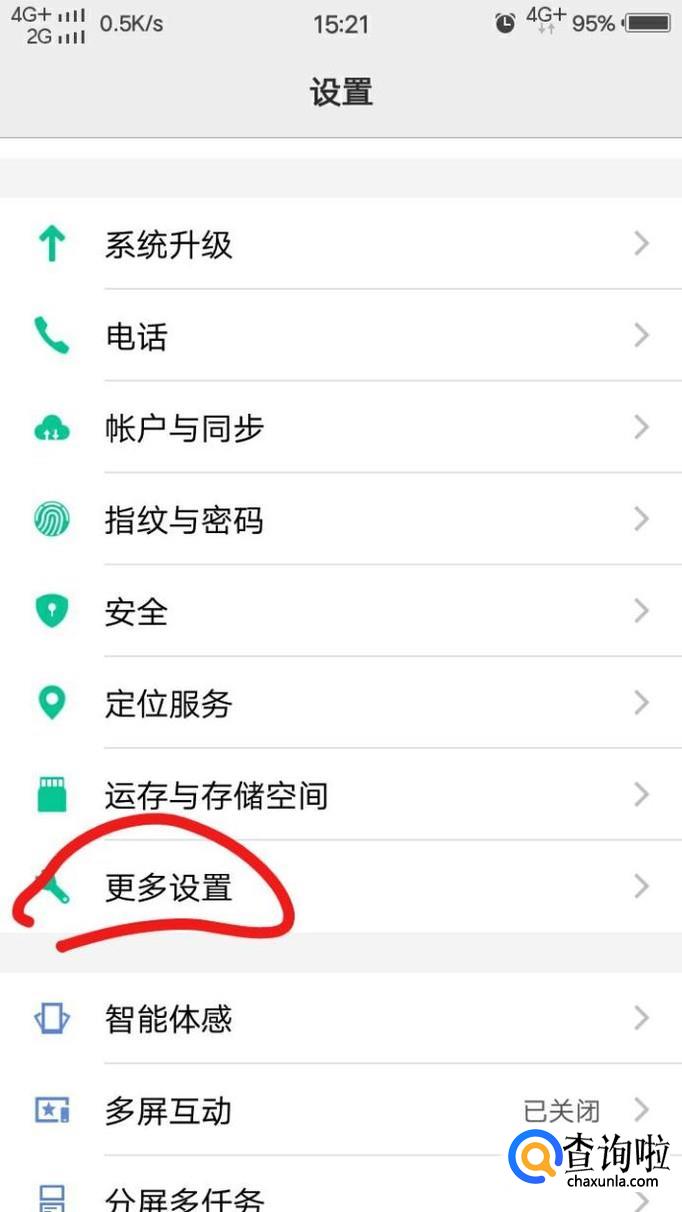View 运存与存储空间
Image resolution: width=682 pixels, height=1212 pixels.
(x=341, y=795)
